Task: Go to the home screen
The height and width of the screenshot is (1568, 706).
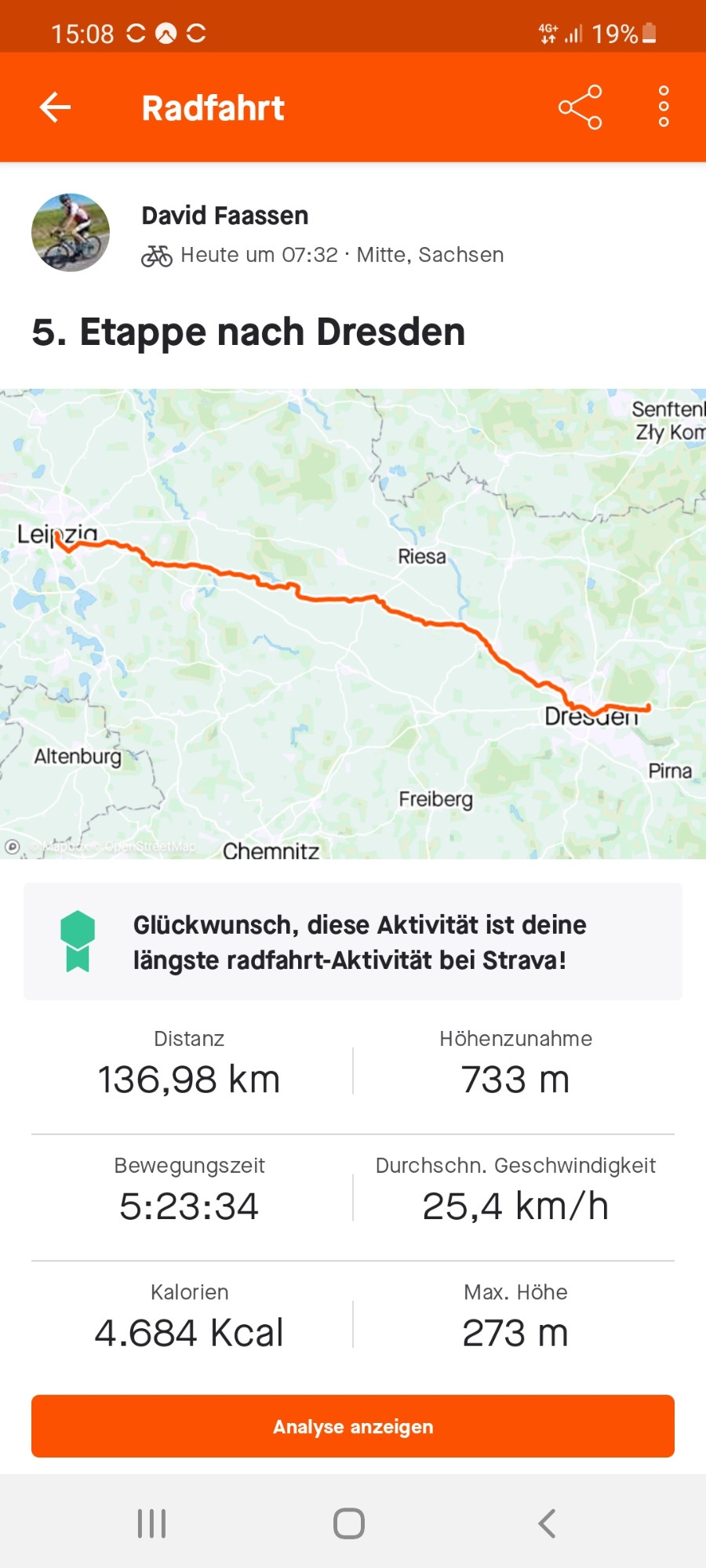Action: click(349, 1523)
